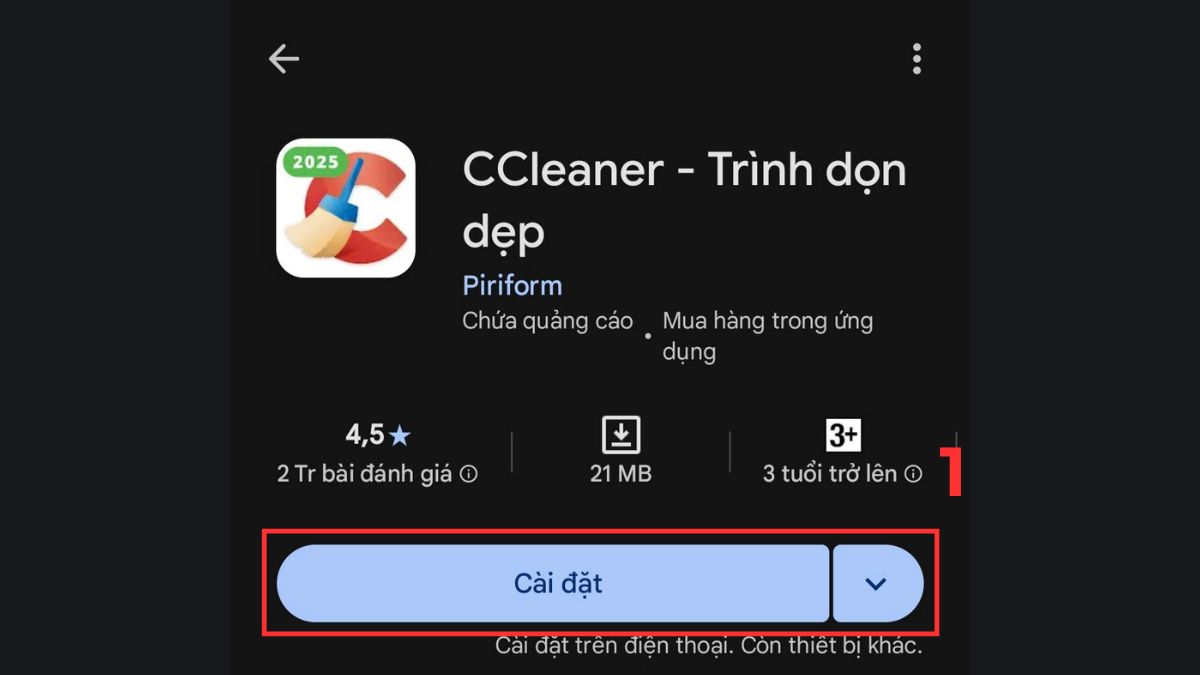Screen dimensions: 1200x675
Task: Show the 3 tuổi trở lên rating info
Action: pyautogui.click(x=842, y=455)
